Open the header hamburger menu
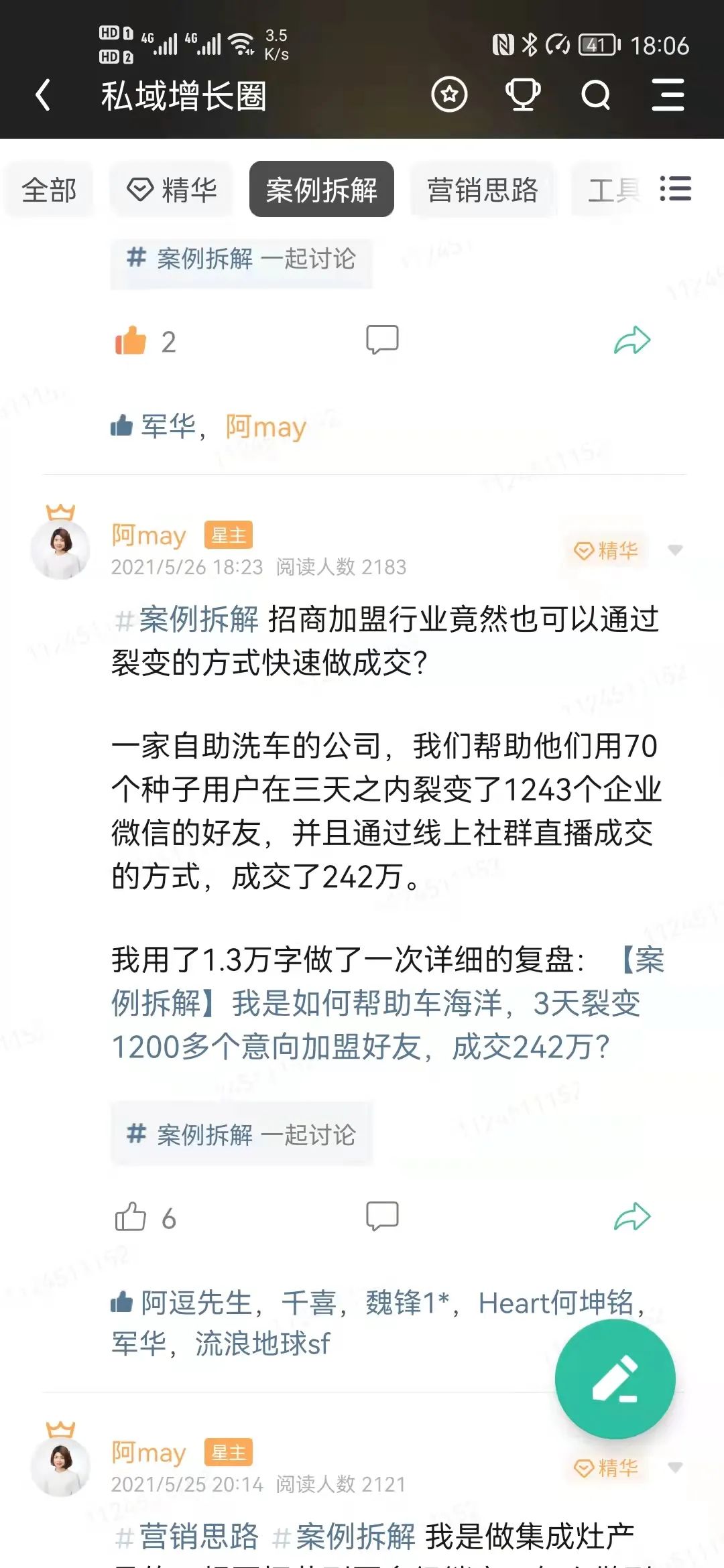The width and height of the screenshot is (724, 1568). (x=668, y=94)
